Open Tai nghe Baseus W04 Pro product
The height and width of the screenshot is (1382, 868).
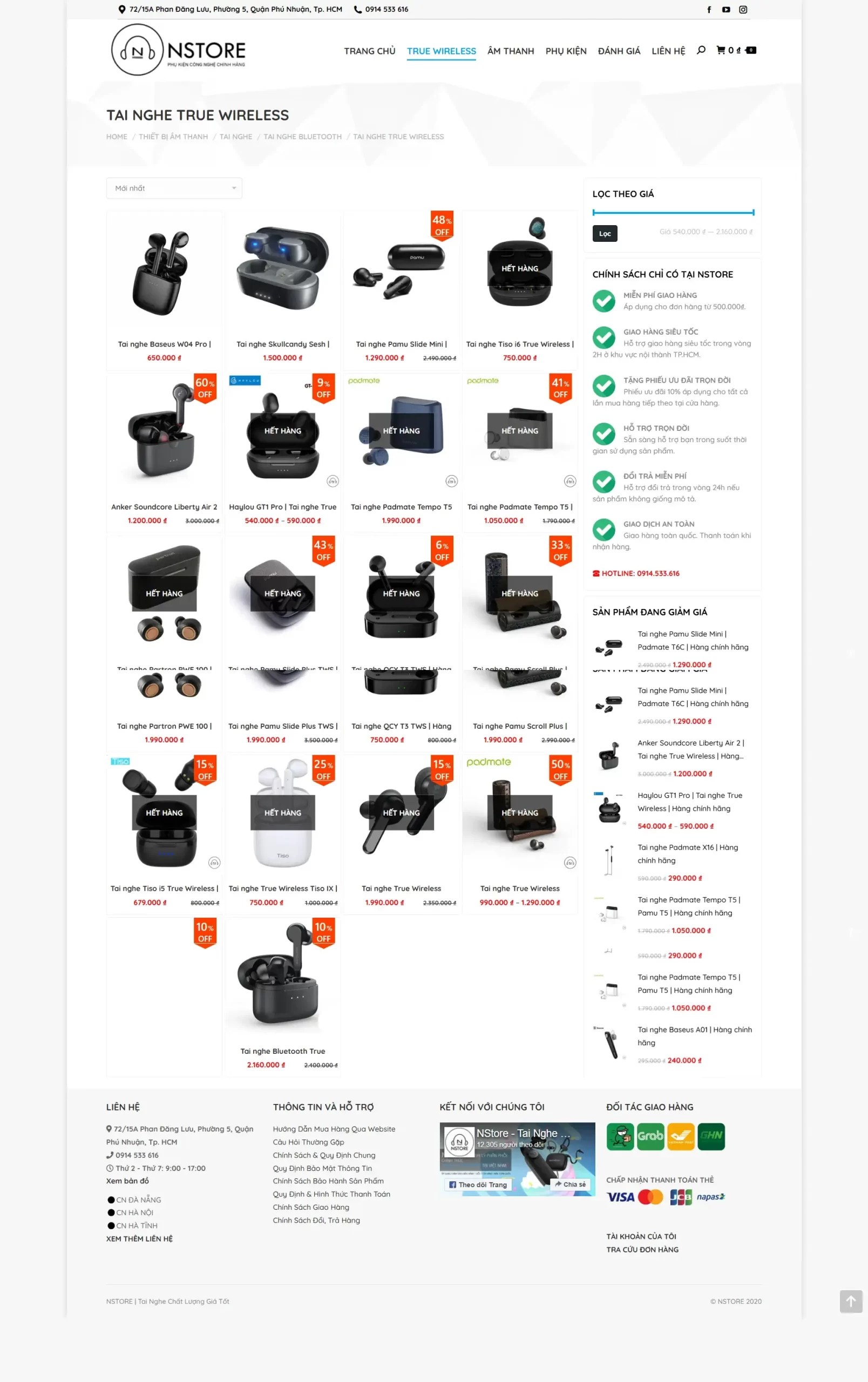point(164,344)
